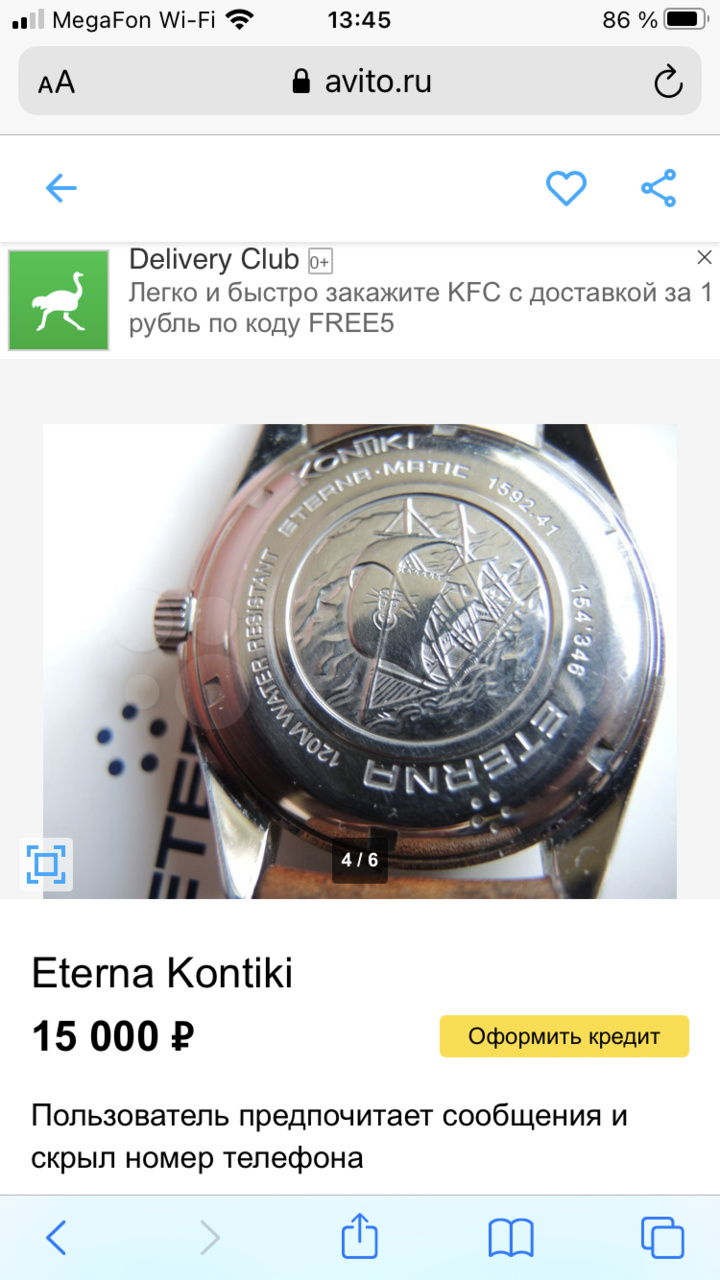Close the Delivery Club ad banner
Screen dimensions: 720x1280
[x=703, y=259]
